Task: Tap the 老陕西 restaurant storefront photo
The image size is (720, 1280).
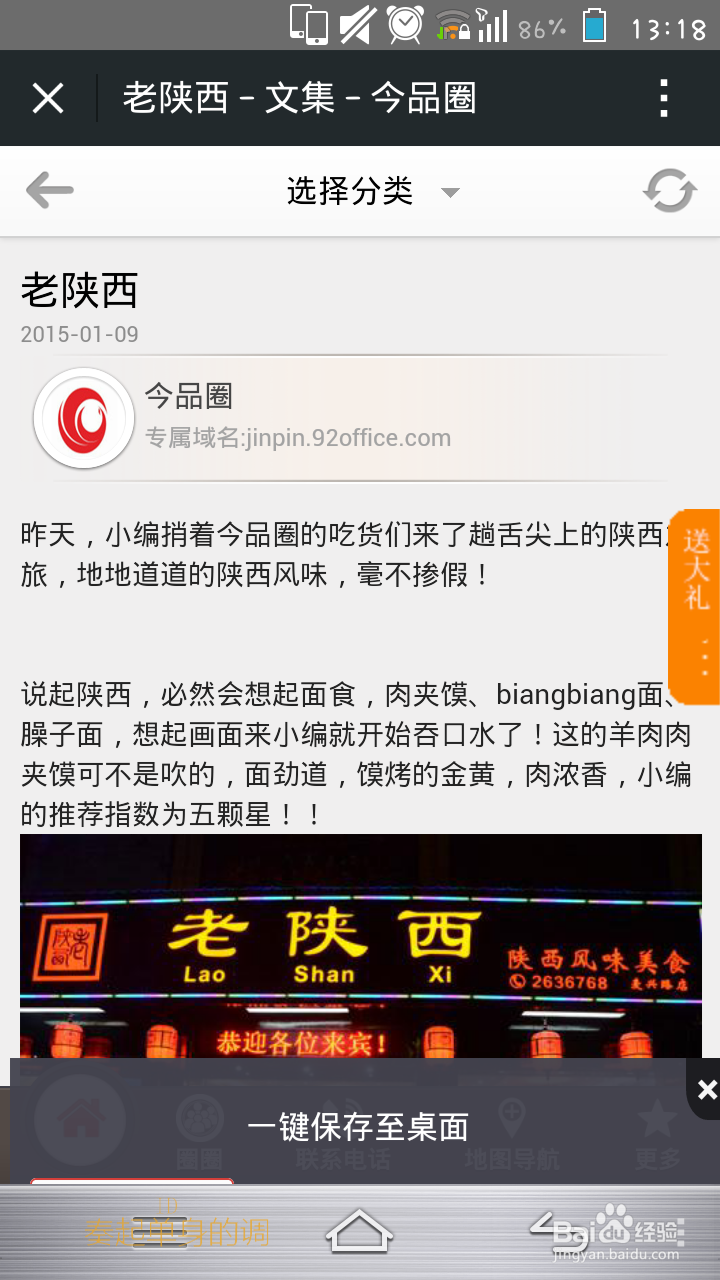Action: click(360, 950)
